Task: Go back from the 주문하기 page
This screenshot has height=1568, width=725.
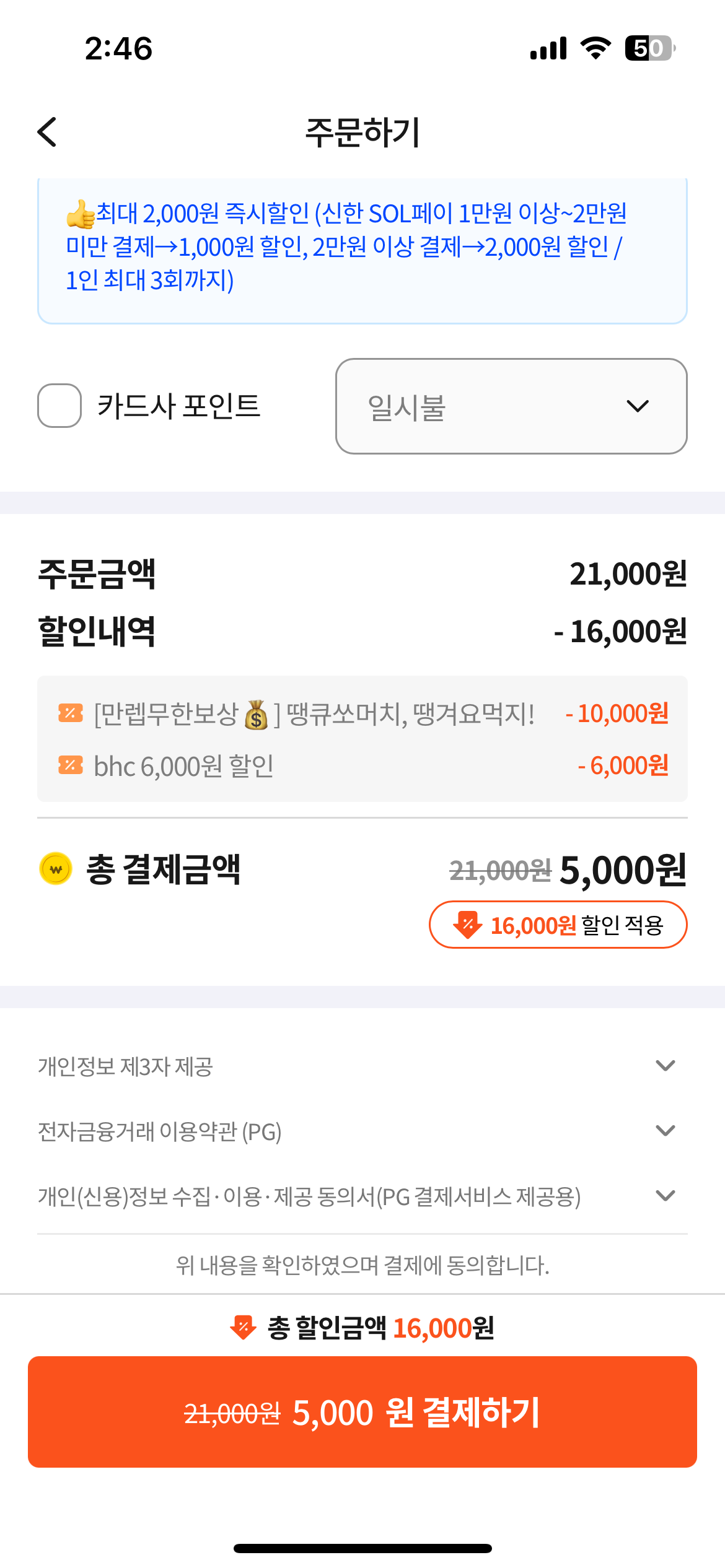Action: 47,132
